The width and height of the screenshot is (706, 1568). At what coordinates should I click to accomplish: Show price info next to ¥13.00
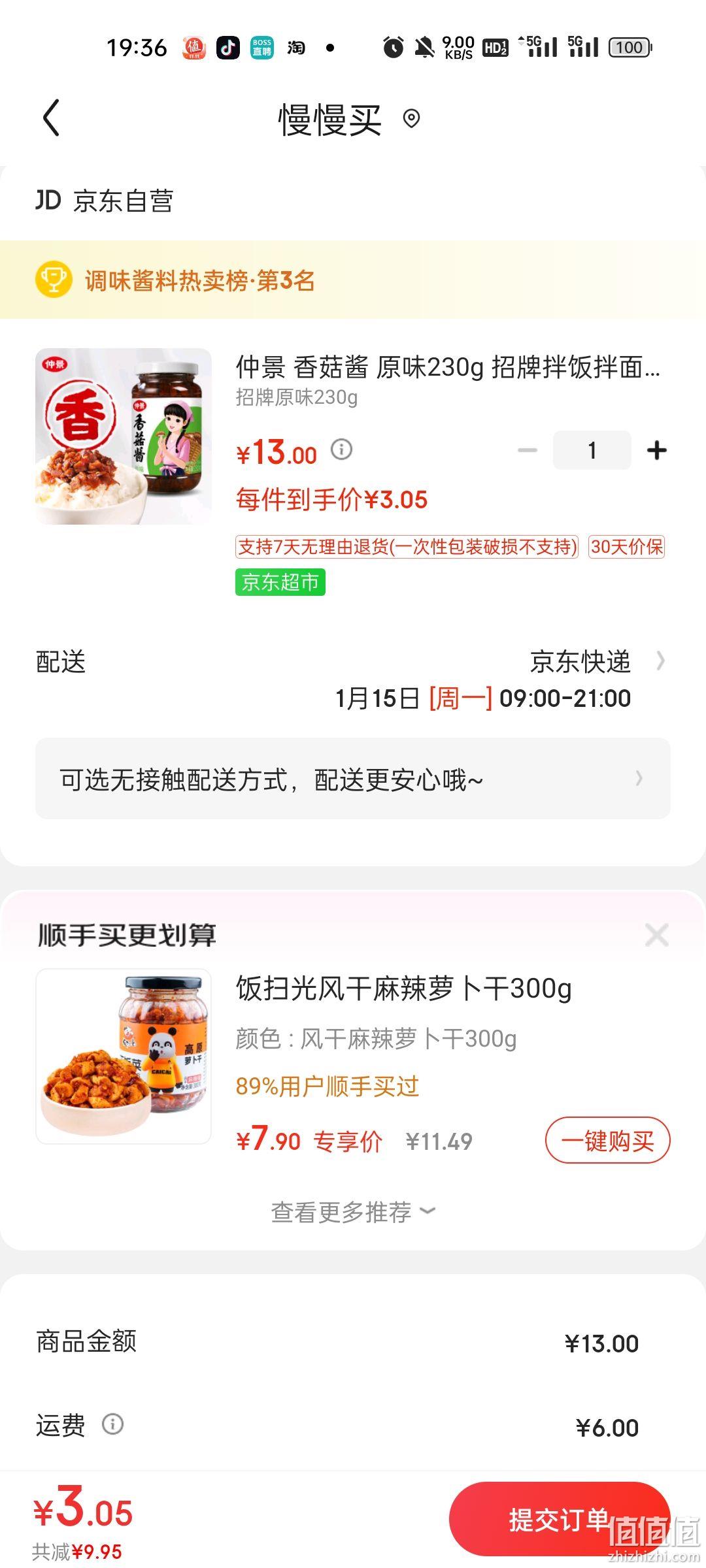[341, 449]
